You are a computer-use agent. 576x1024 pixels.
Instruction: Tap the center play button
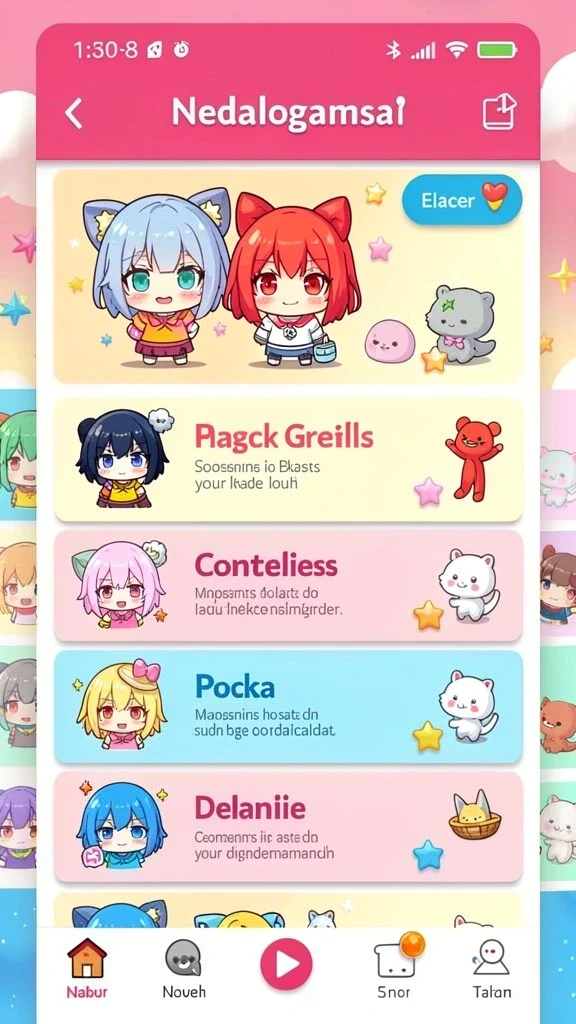tap(286, 964)
